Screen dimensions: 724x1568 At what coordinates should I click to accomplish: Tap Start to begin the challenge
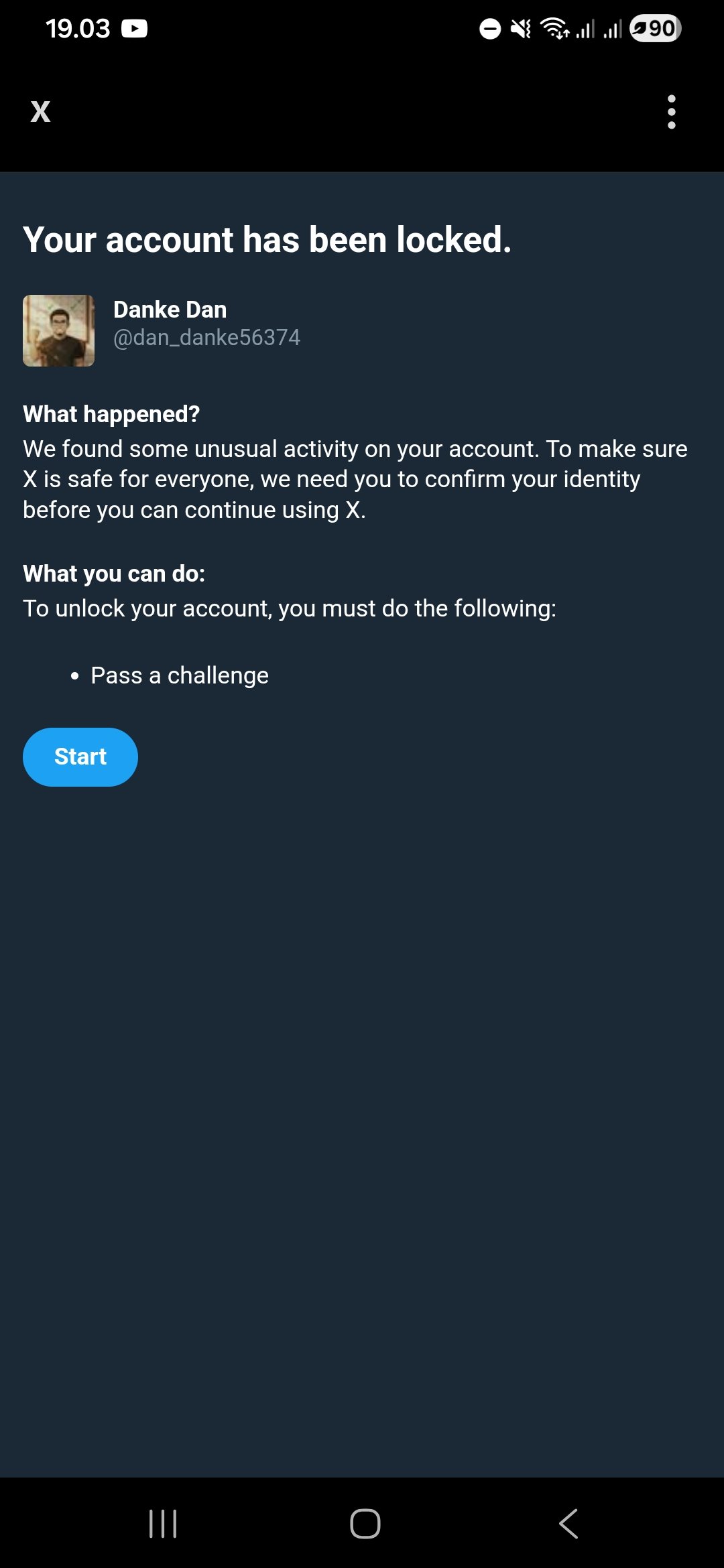80,757
